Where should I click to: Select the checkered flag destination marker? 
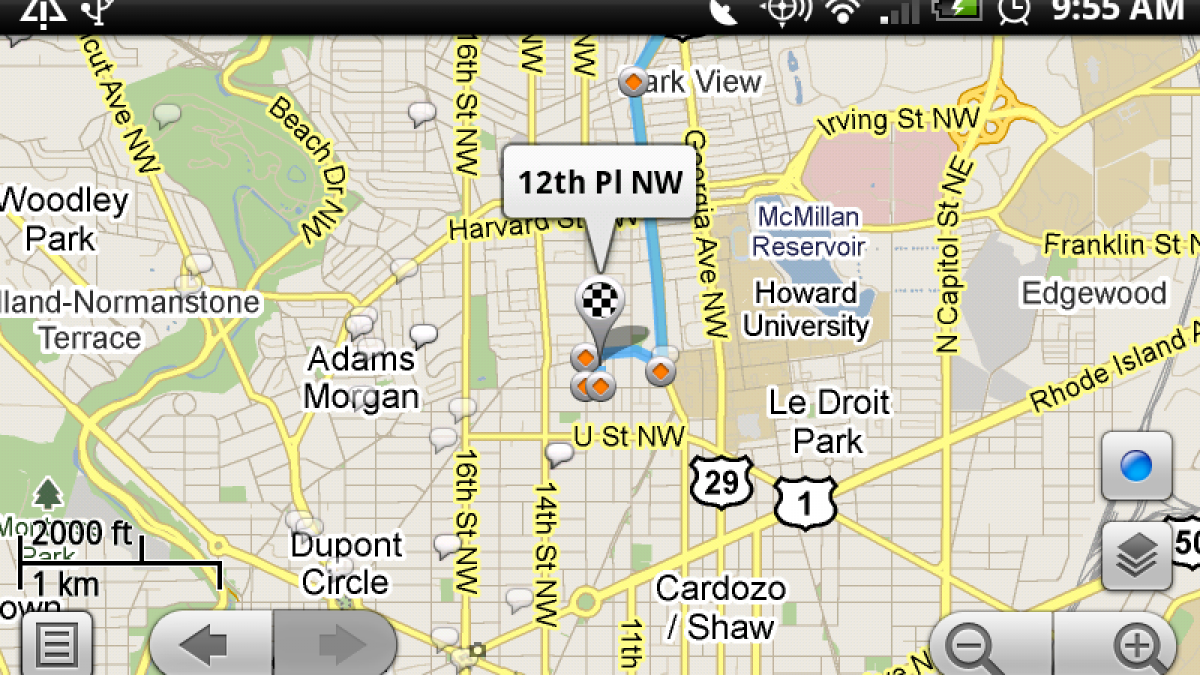[x=599, y=299]
